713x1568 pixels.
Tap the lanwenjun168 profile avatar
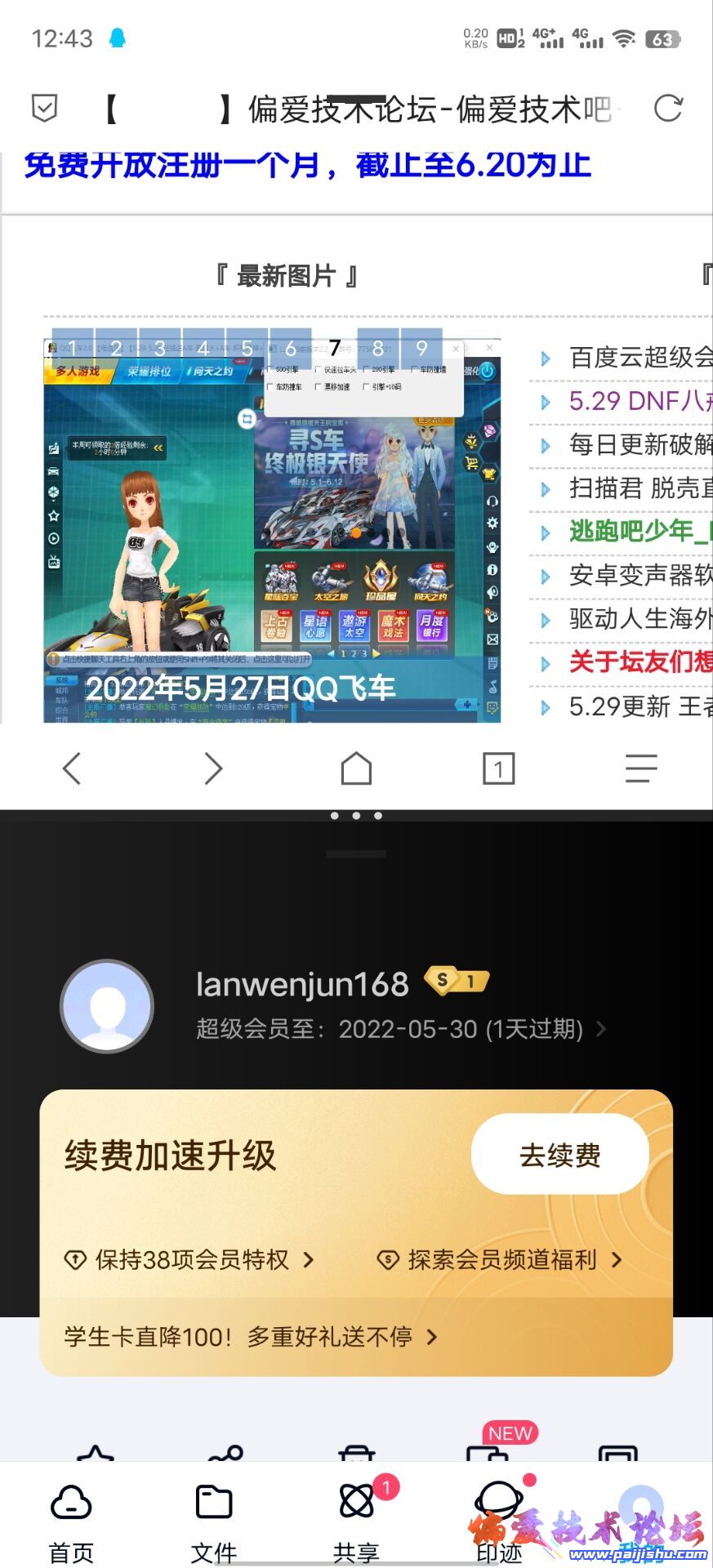[107, 1006]
